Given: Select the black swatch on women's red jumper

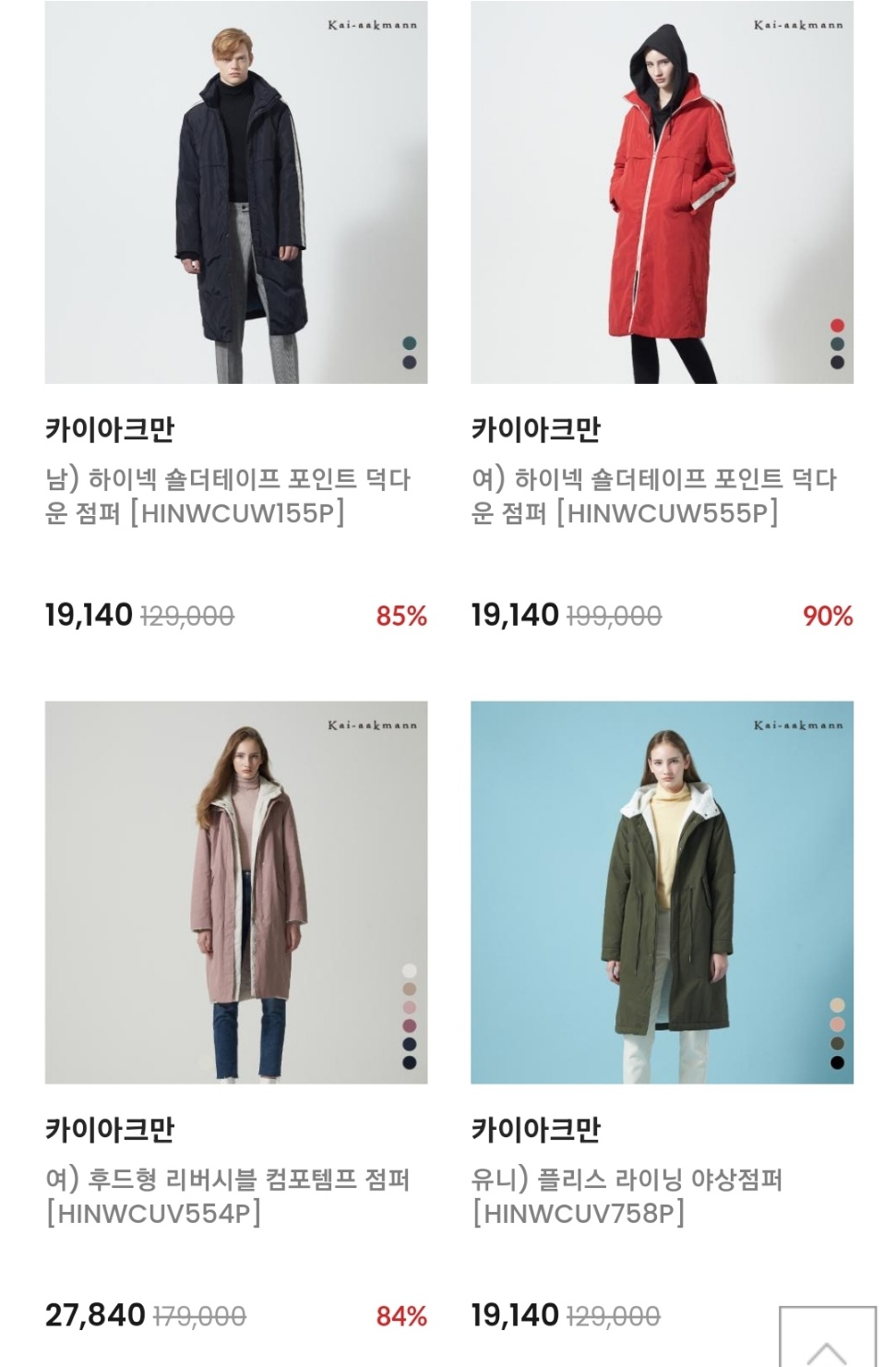Looking at the screenshot, I should coord(837,362).
